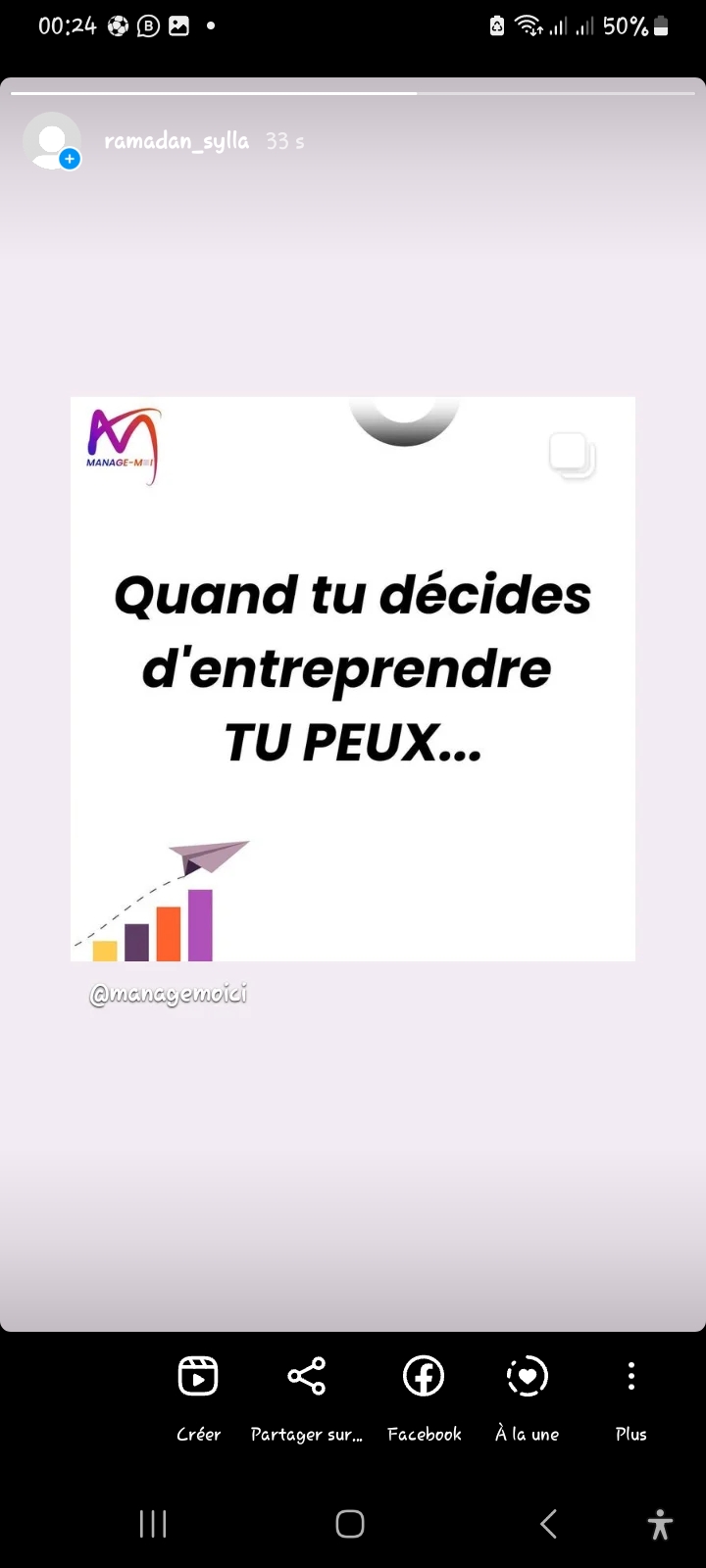Visit the @managemoici mention
Image resolution: width=706 pixels, height=1568 pixels.
(168, 994)
